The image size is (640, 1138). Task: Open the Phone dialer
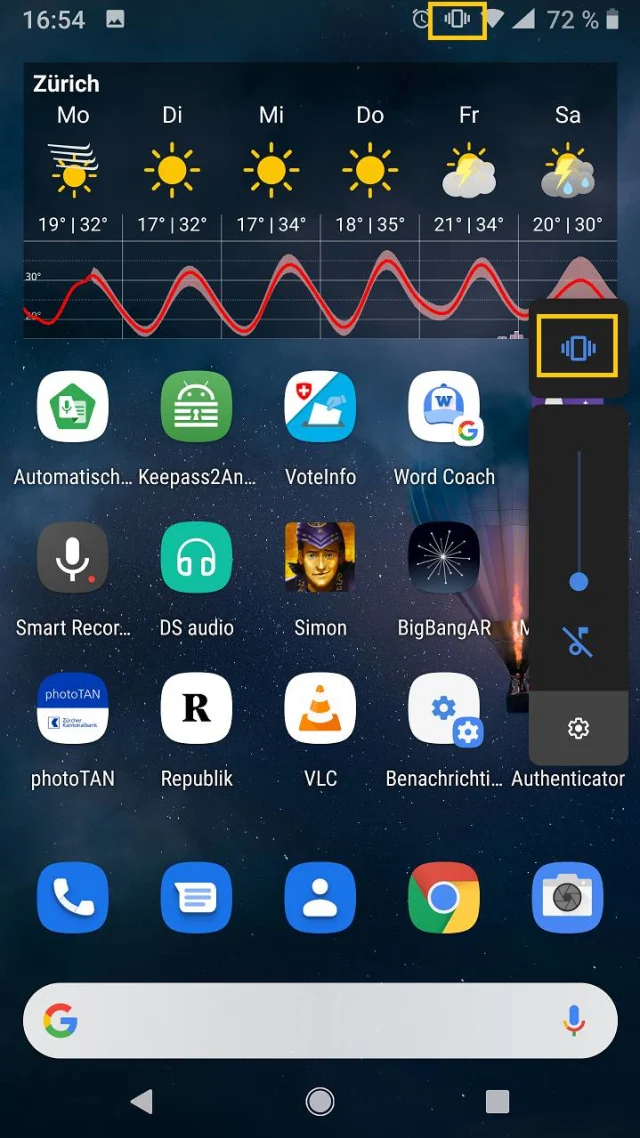pos(73,897)
